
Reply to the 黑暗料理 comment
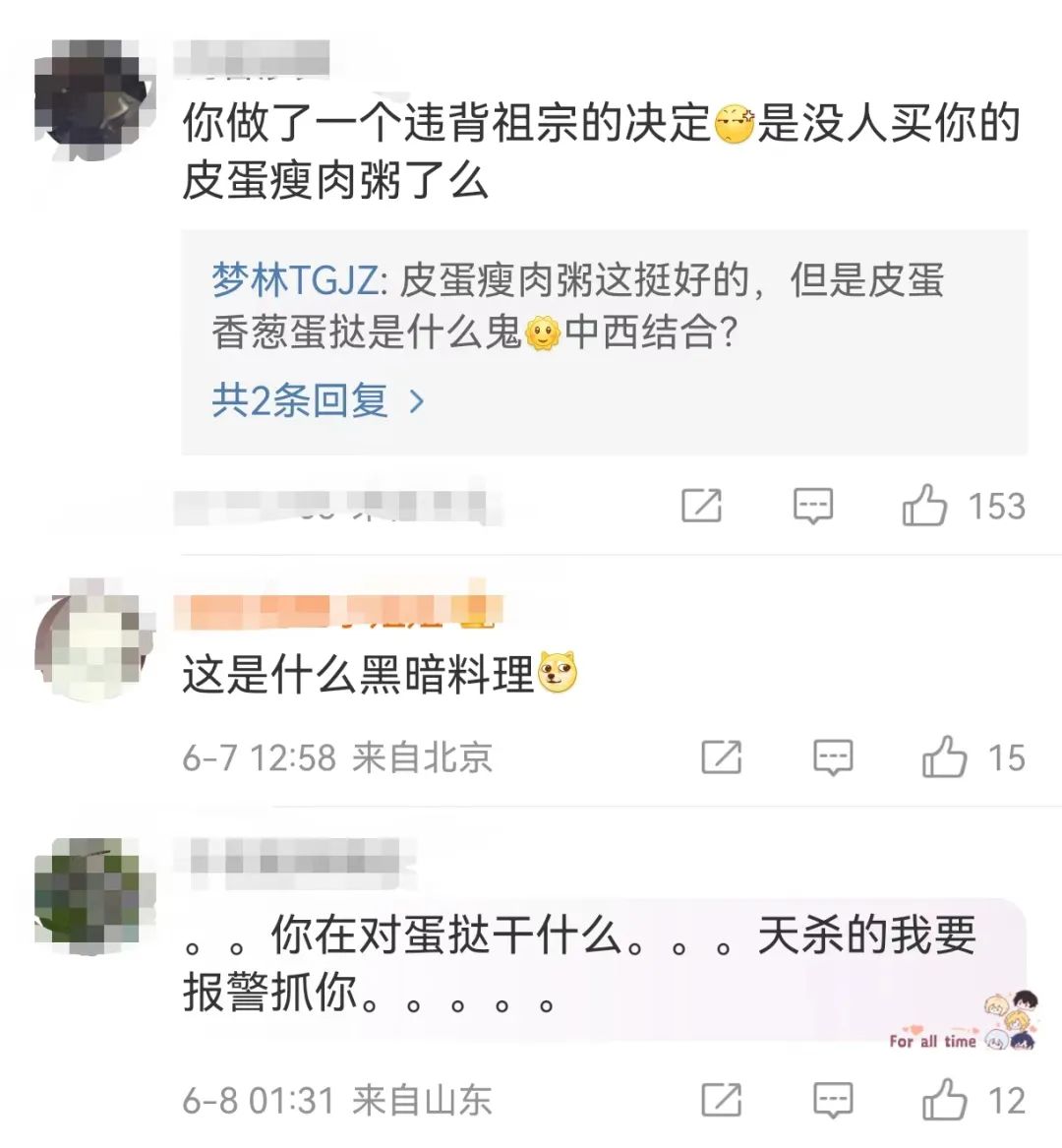(x=833, y=757)
